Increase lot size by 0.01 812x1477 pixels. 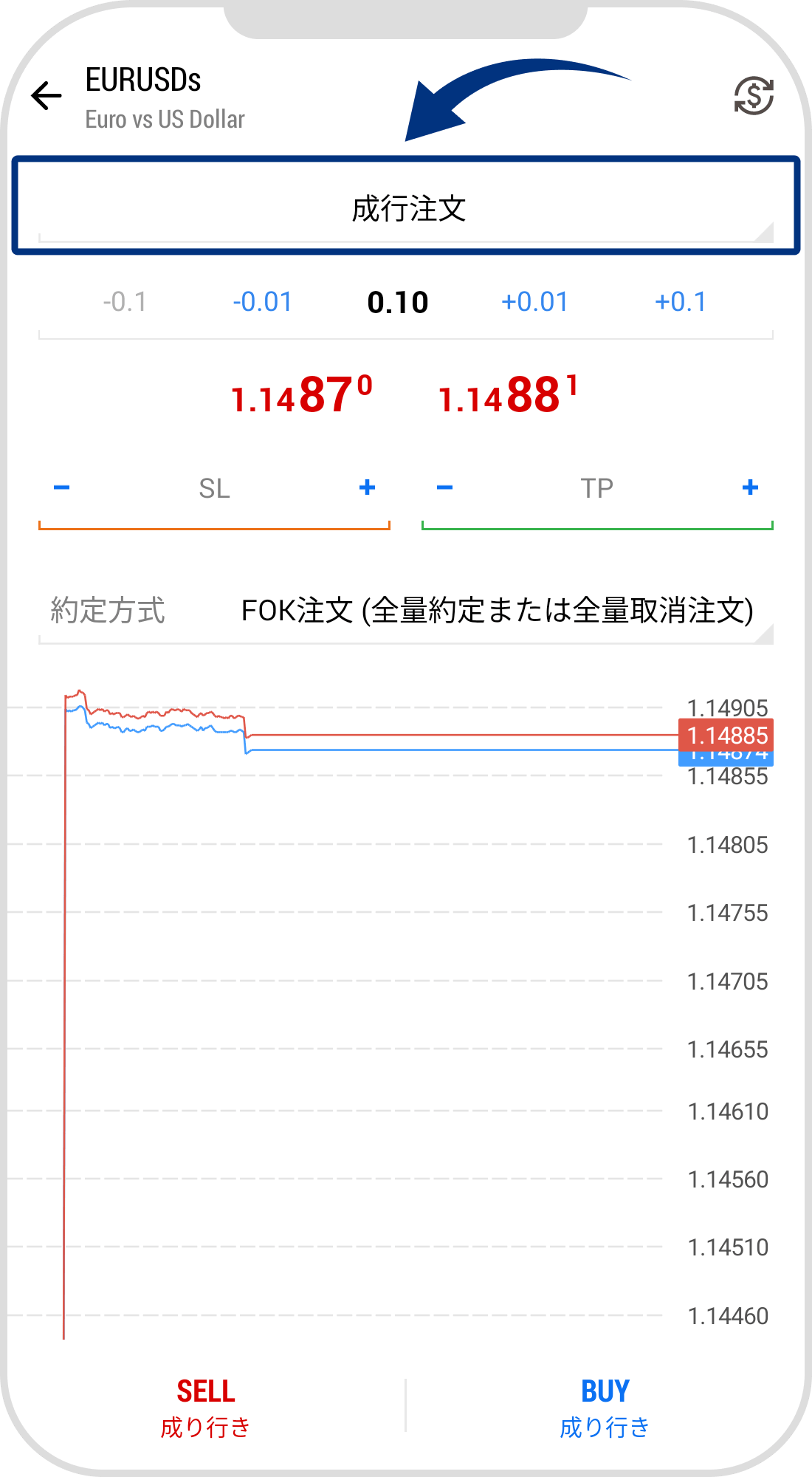[537, 301]
